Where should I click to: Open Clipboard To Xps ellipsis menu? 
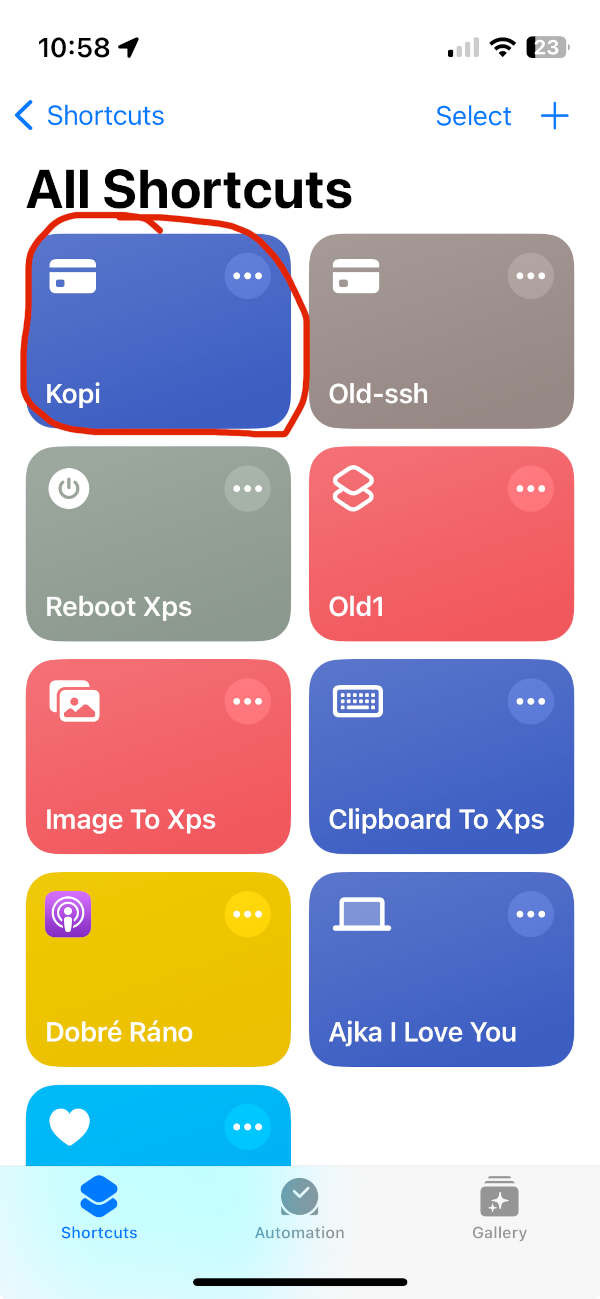pos(530,702)
